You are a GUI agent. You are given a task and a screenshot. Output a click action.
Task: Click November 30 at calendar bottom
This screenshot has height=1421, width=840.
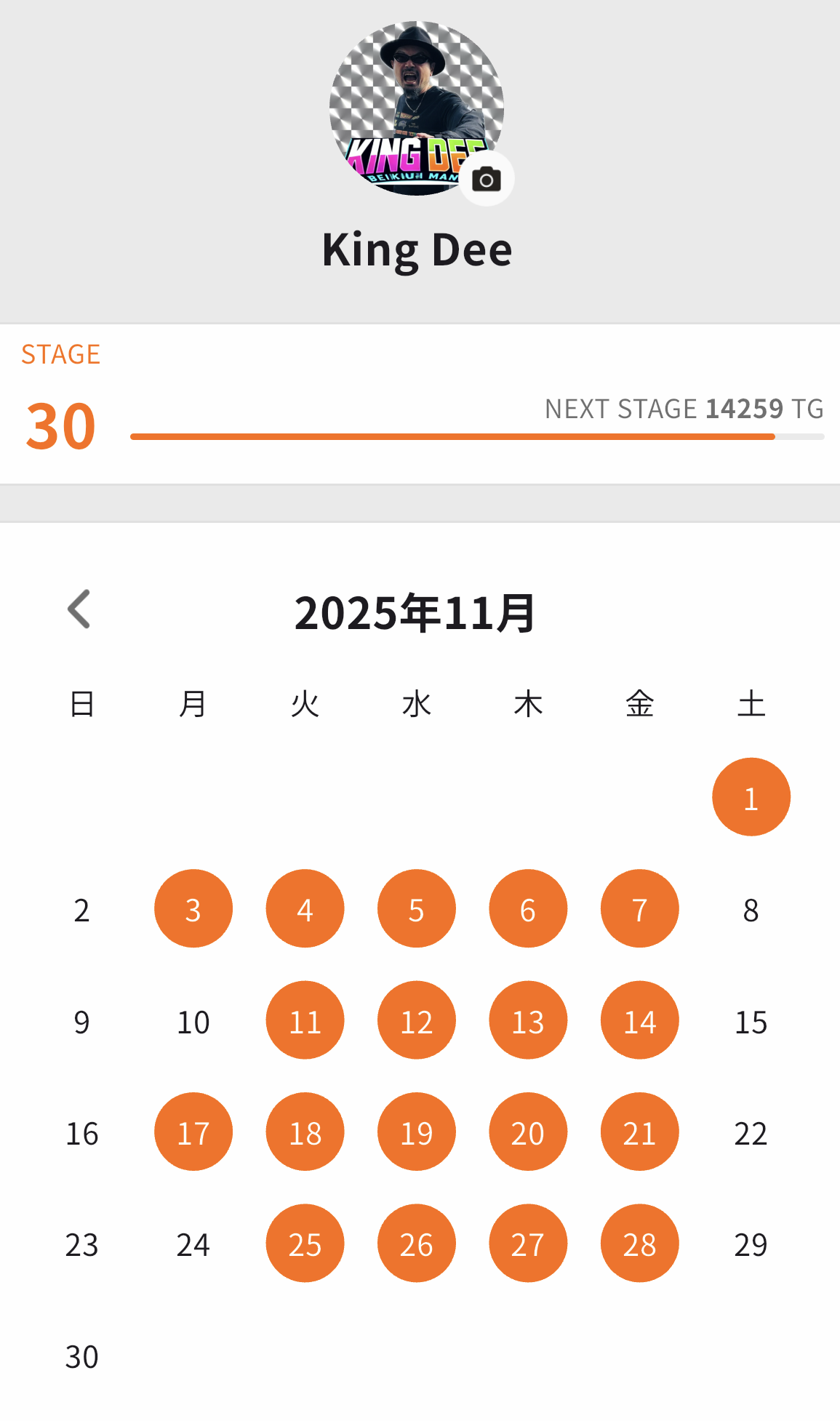point(81,1355)
